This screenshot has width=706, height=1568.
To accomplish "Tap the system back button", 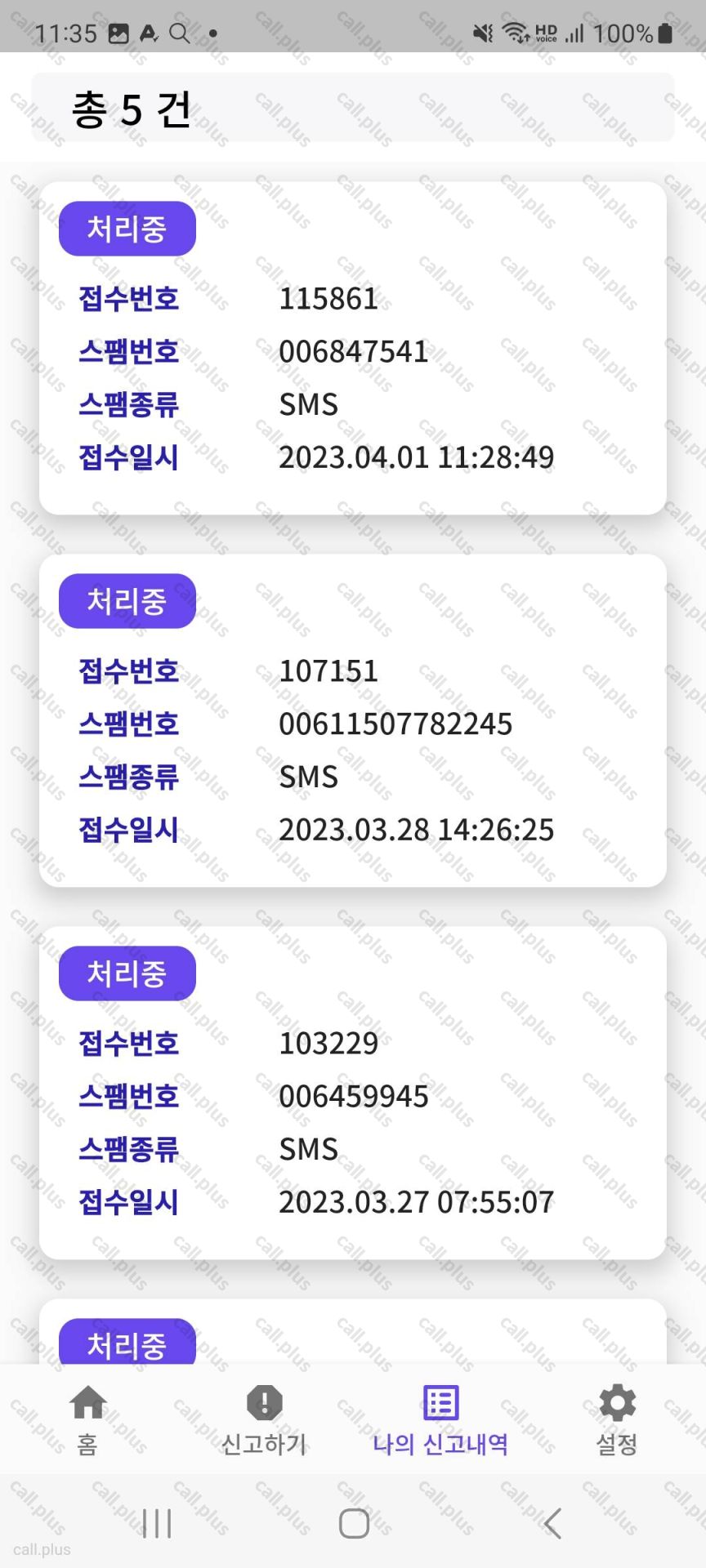I will click(x=552, y=1524).
